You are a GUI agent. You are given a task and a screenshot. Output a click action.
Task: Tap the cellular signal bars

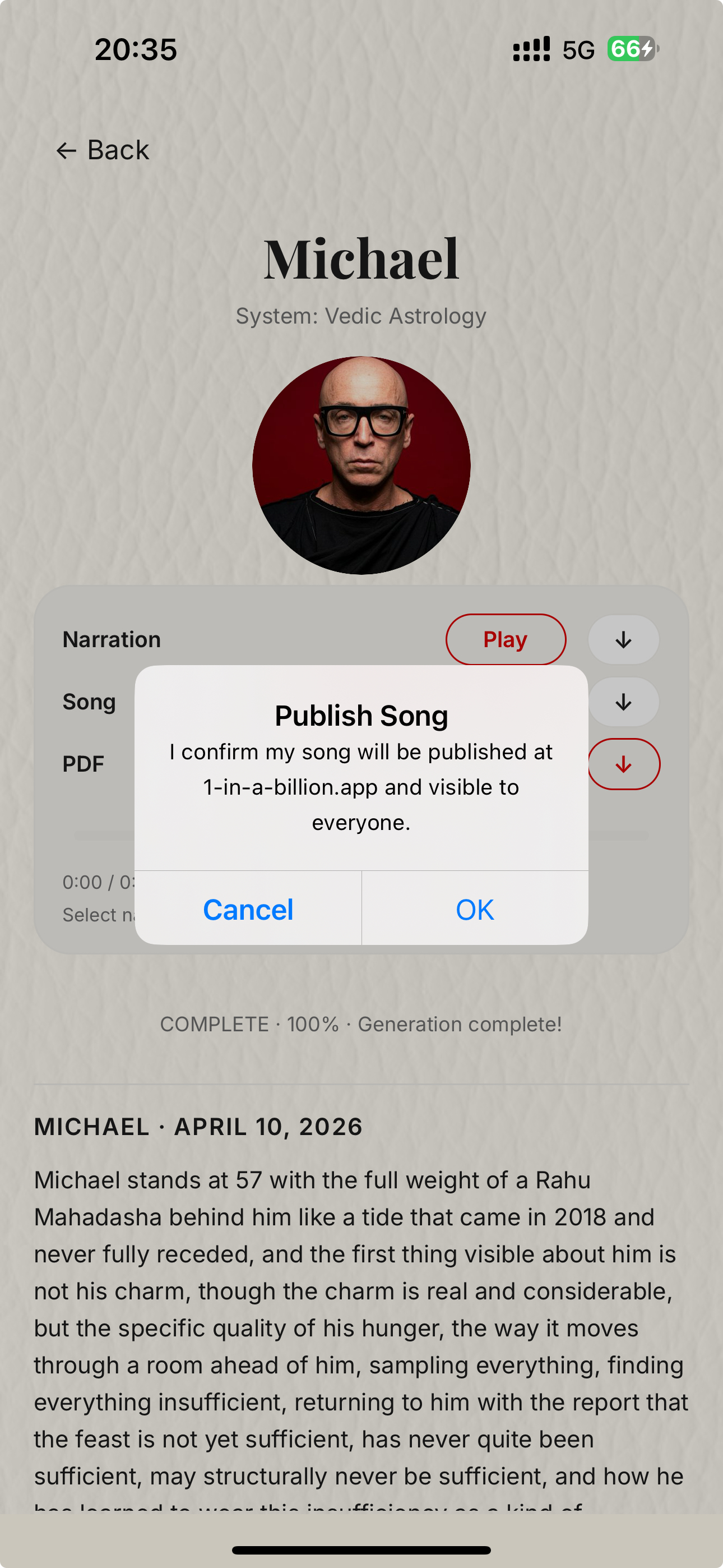click(x=531, y=48)
